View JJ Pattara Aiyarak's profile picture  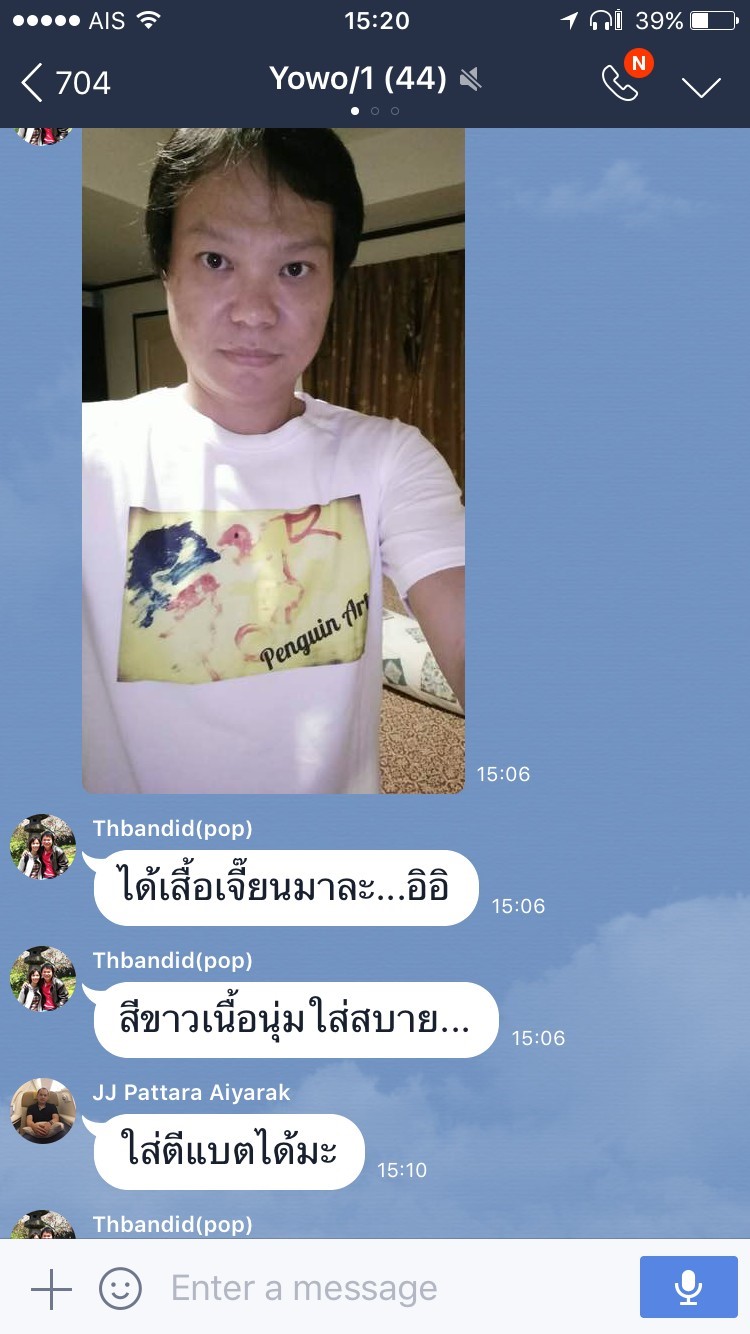43,1111
